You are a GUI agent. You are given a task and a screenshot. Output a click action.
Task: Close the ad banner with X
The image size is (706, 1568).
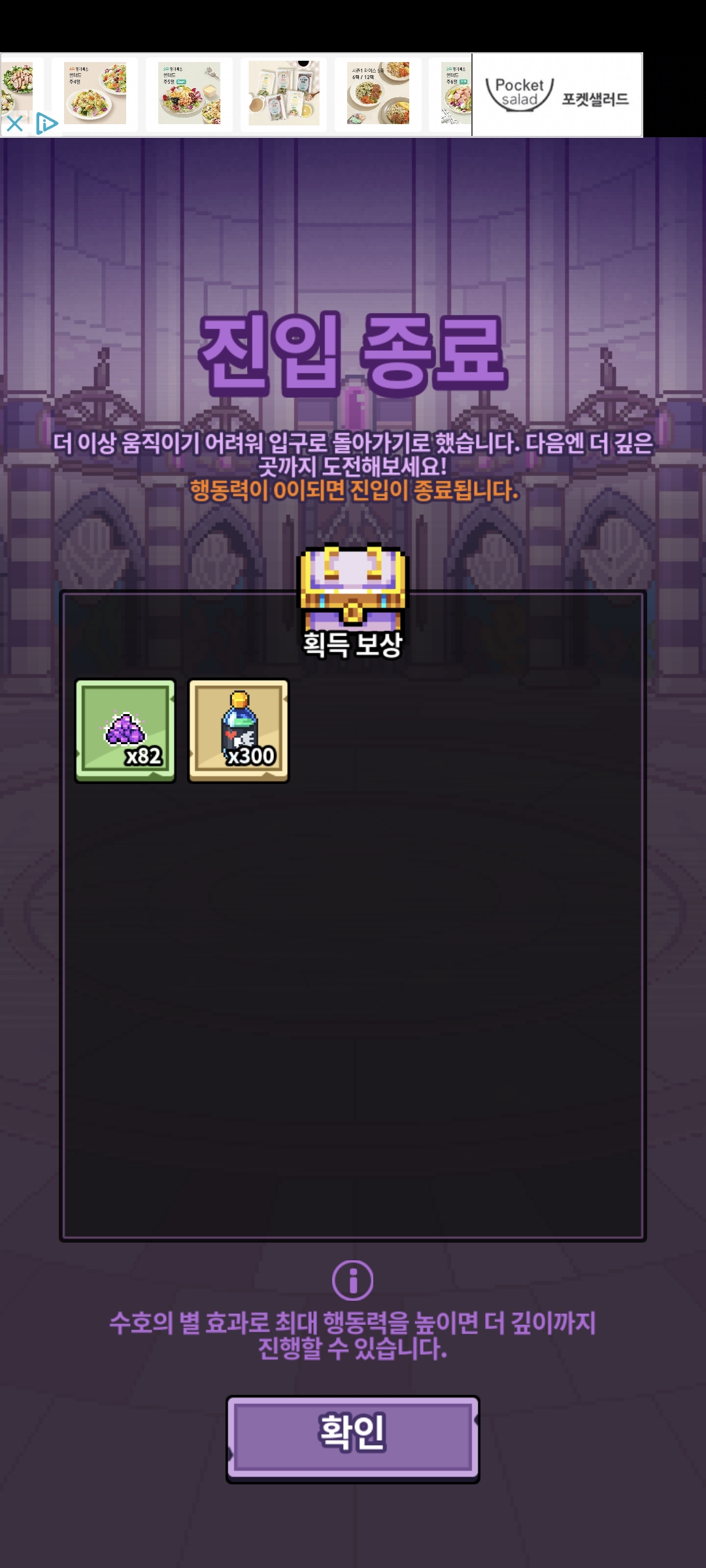[14, 123]
